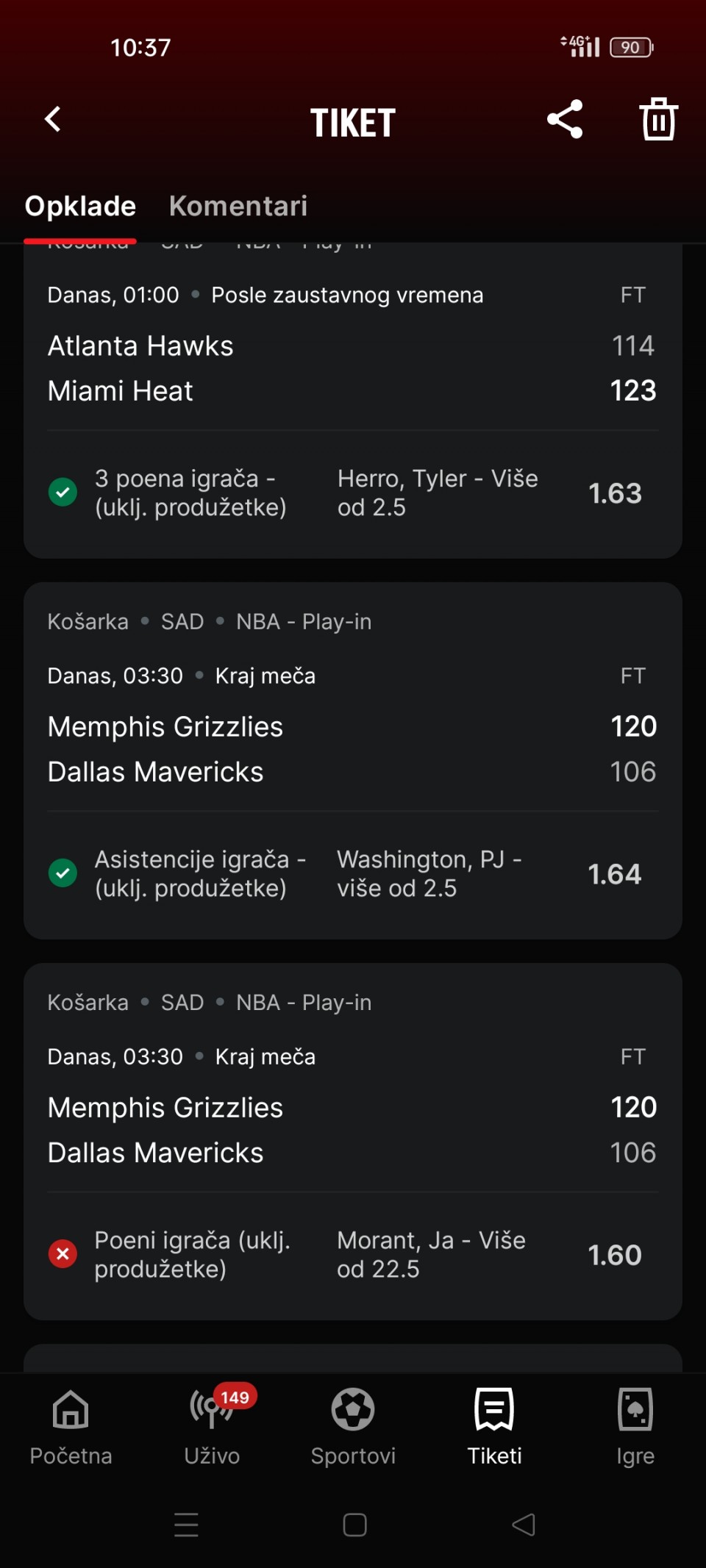Tap the system home button
706x1568 pixels.
[354, 1525]
